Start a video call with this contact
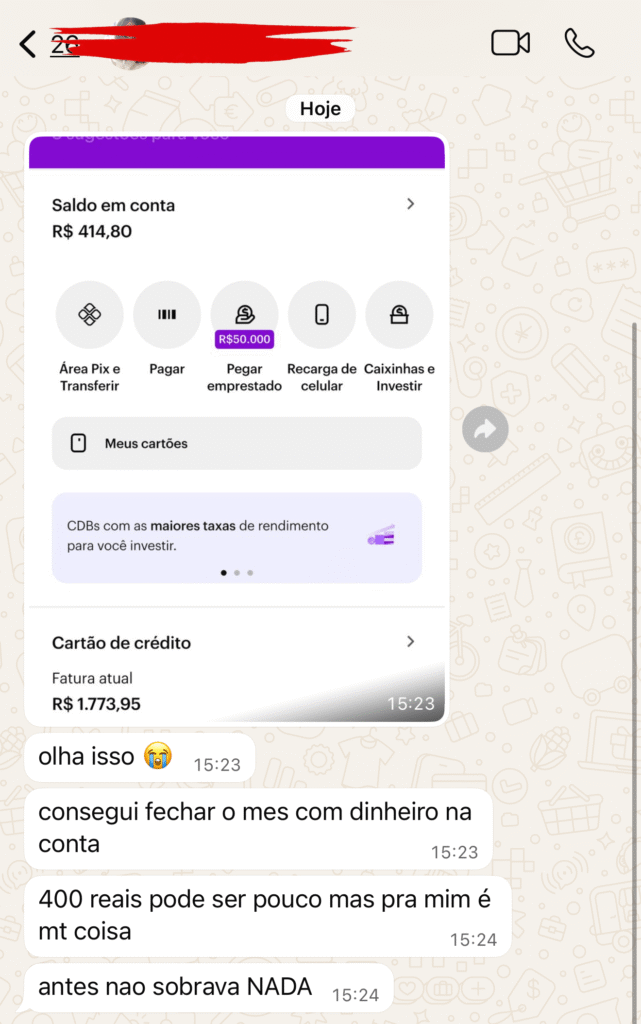Image resolution: width=641 pixels, height=1024 pixels. click(510, 43)
